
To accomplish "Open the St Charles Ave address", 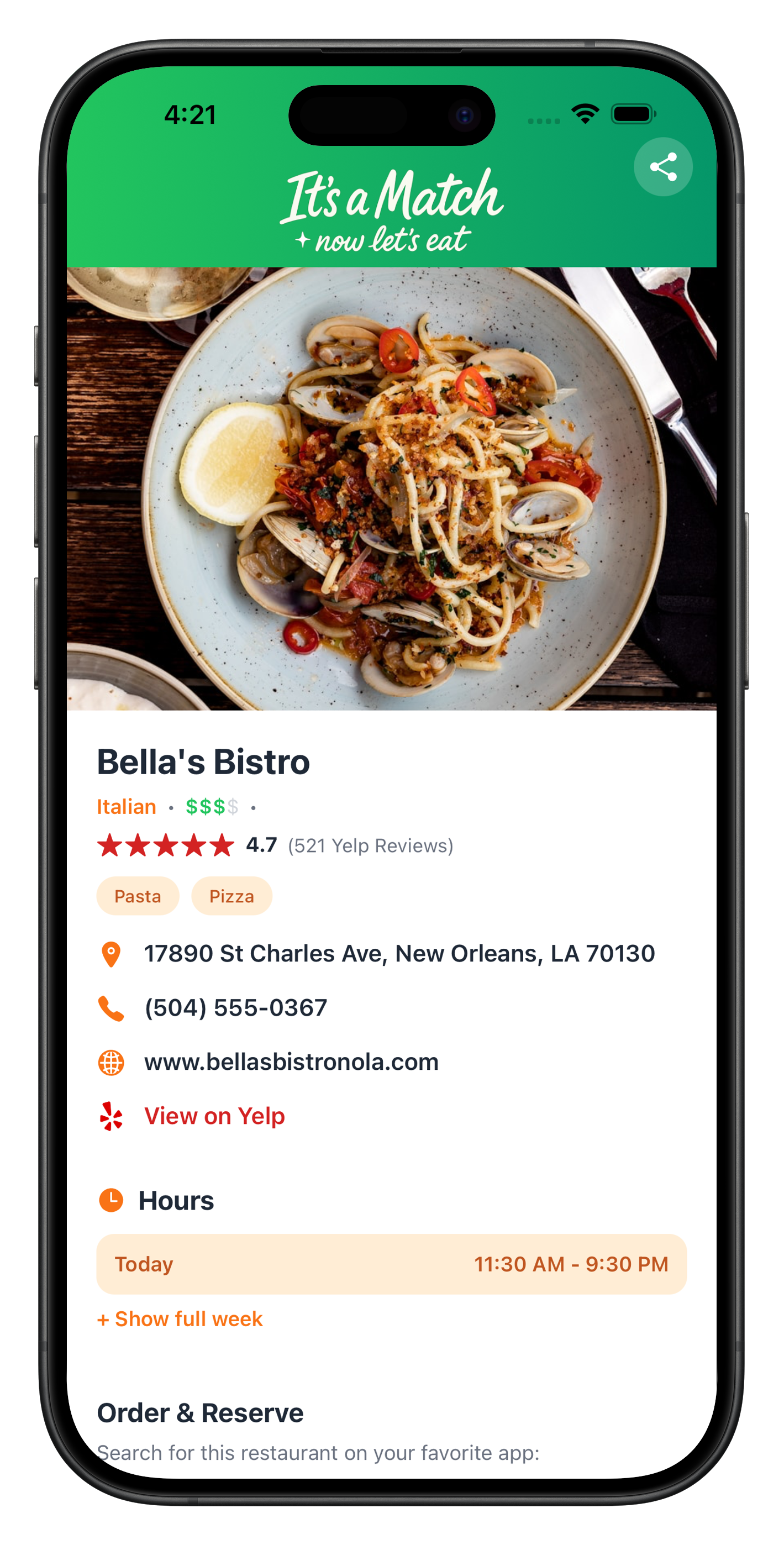I will click(399, 954).
